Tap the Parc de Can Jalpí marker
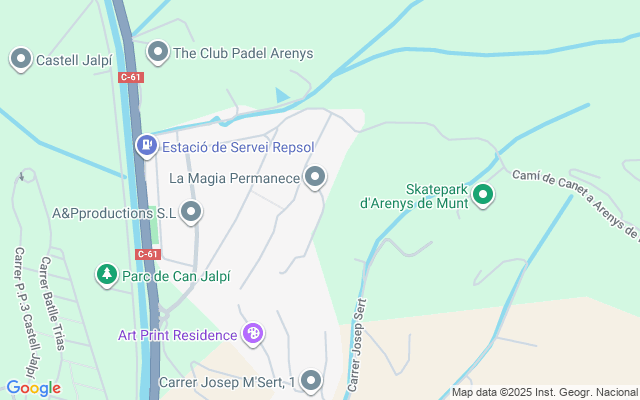This screenshot has height=400, width=640. pos(106,275)
